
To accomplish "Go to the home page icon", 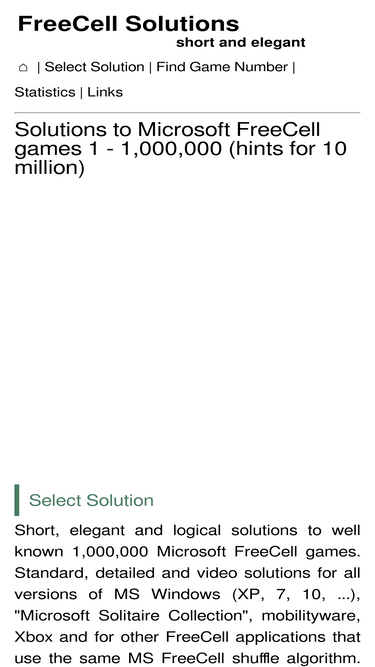I will pos(23,67).
